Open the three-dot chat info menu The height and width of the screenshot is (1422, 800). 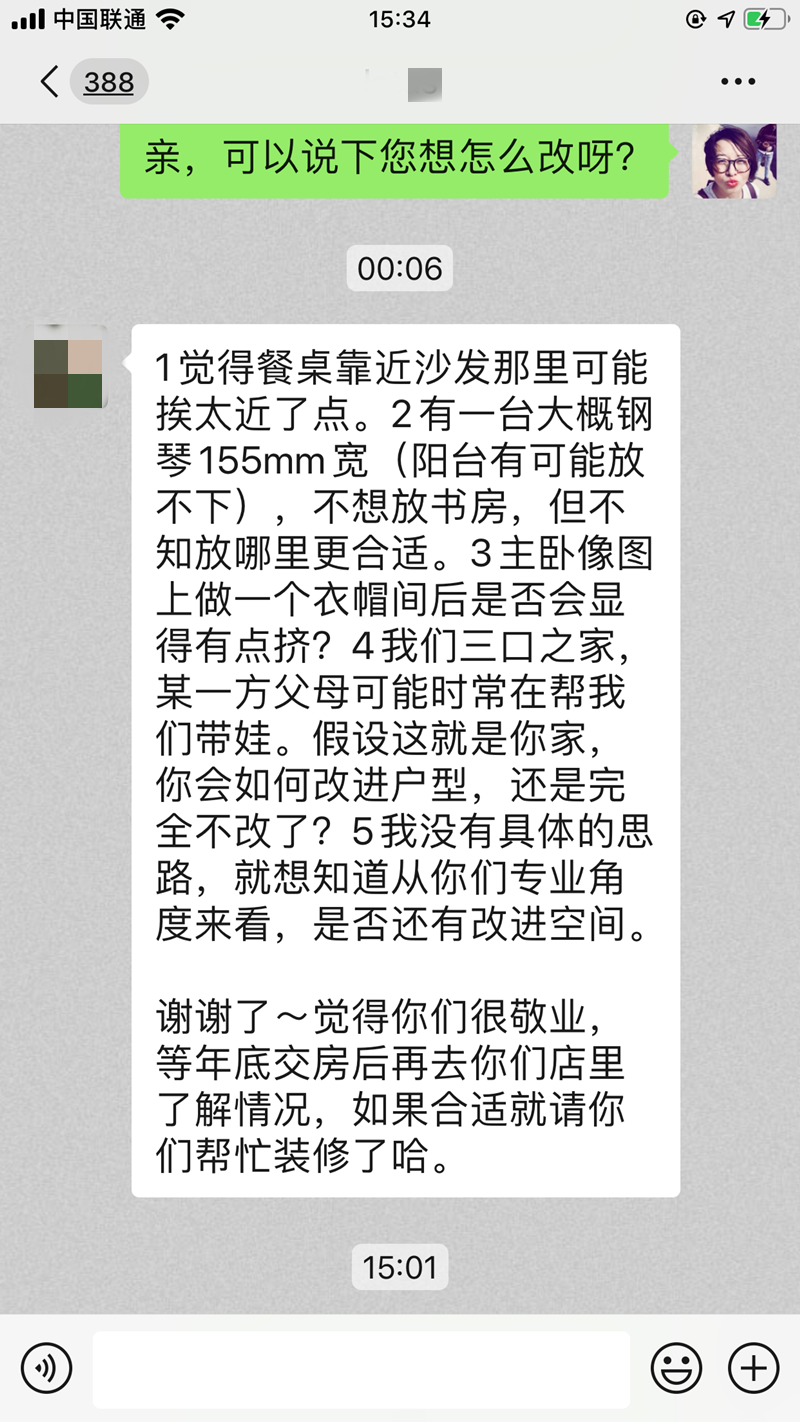(738, 82)
